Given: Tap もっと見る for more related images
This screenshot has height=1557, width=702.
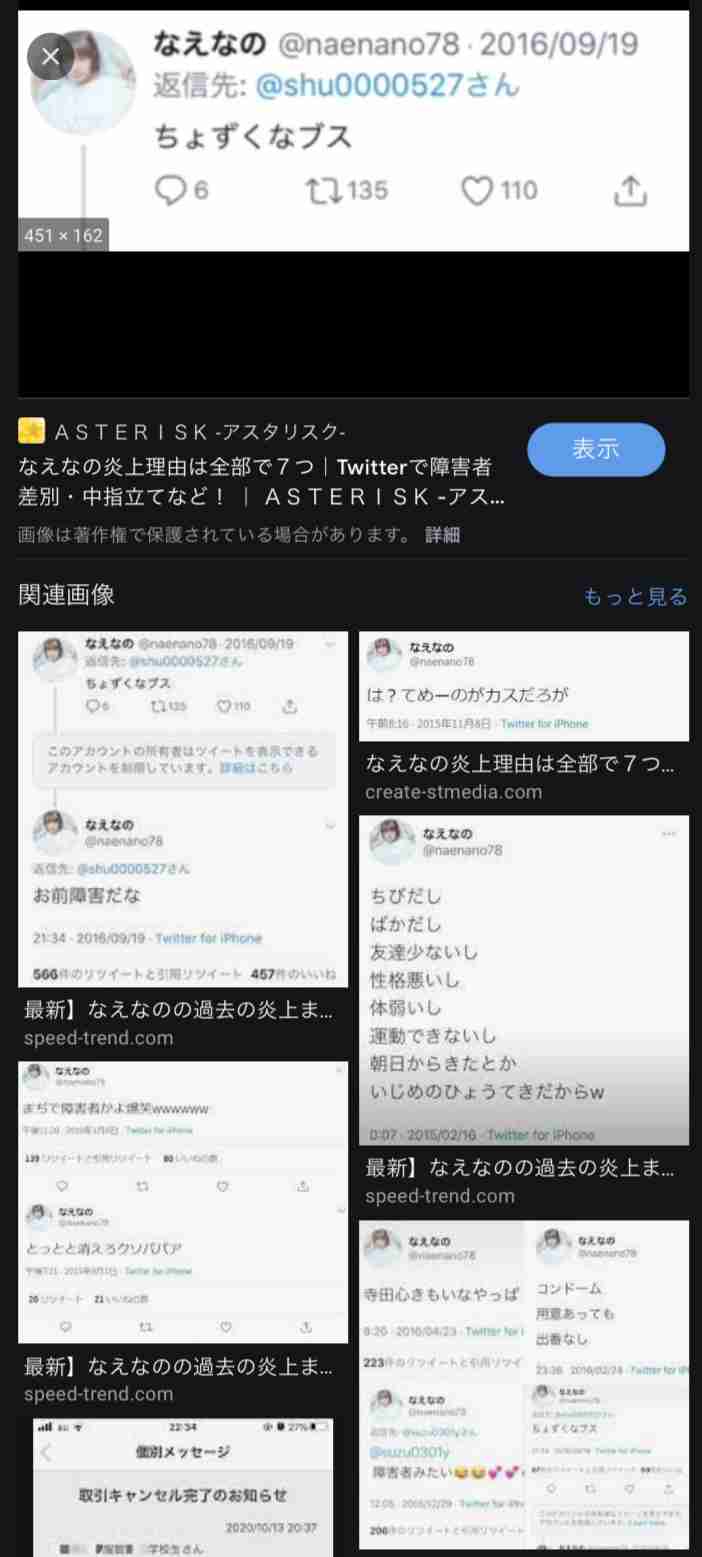Looking at the screenshot, I should 635,597.
